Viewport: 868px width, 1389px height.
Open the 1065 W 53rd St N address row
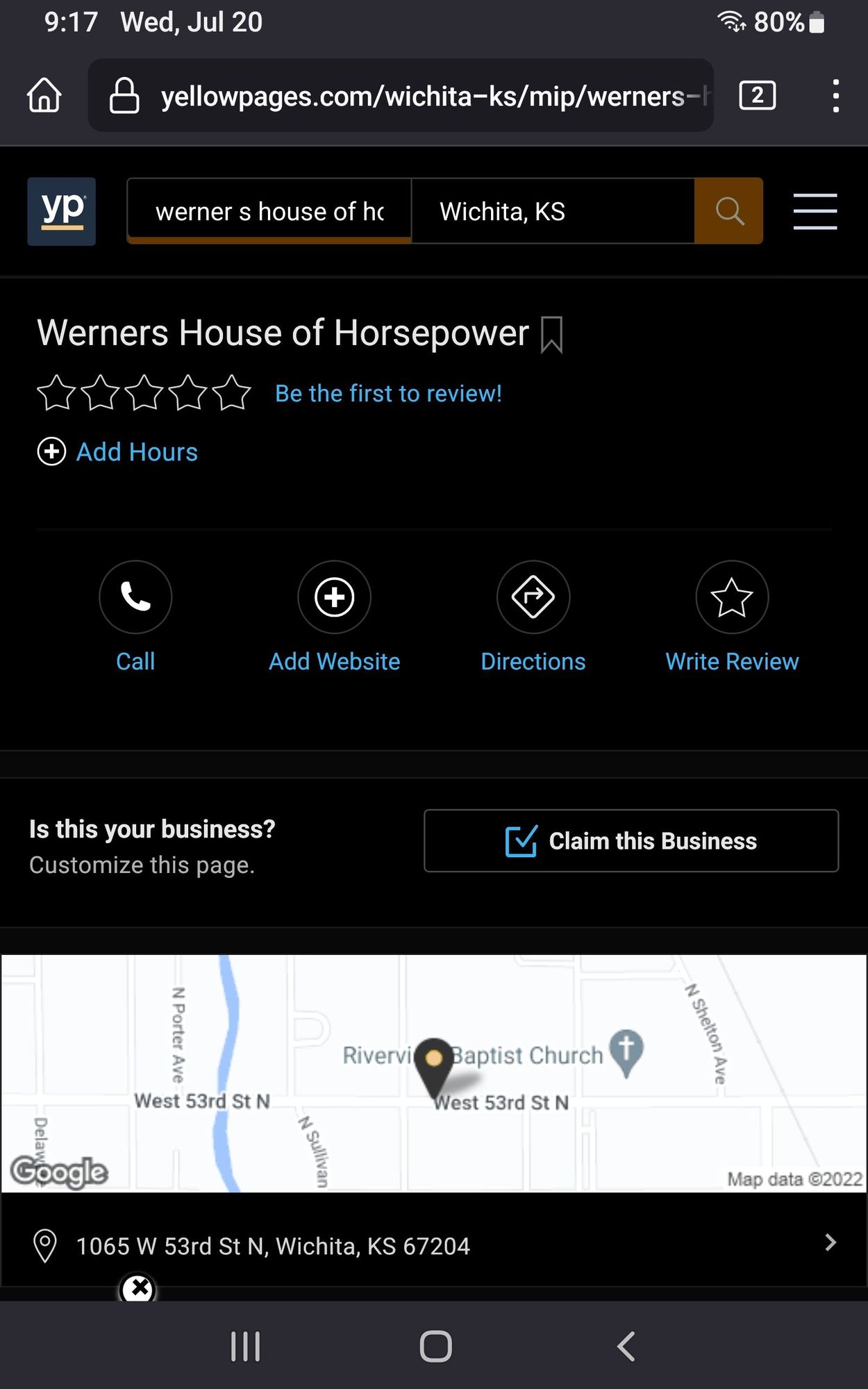point(434,1246)
